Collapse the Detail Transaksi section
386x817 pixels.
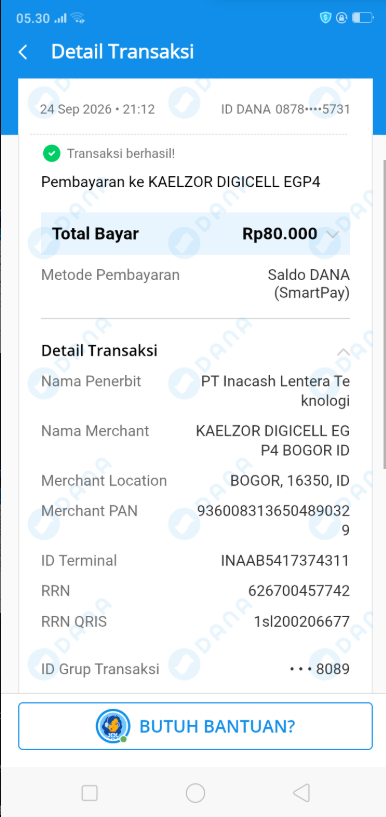tap(343, 352)
